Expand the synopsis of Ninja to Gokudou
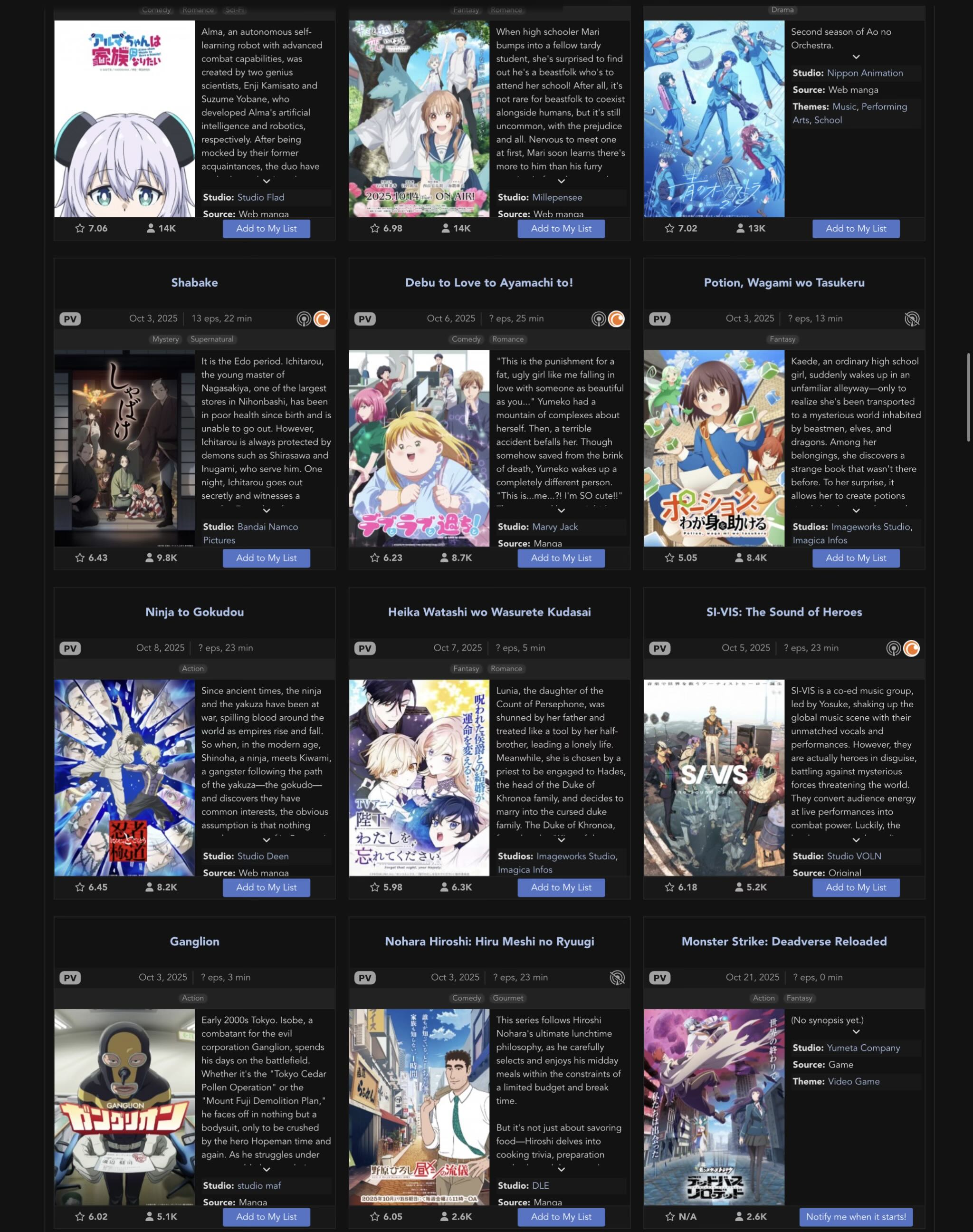 tap(266, 840)
